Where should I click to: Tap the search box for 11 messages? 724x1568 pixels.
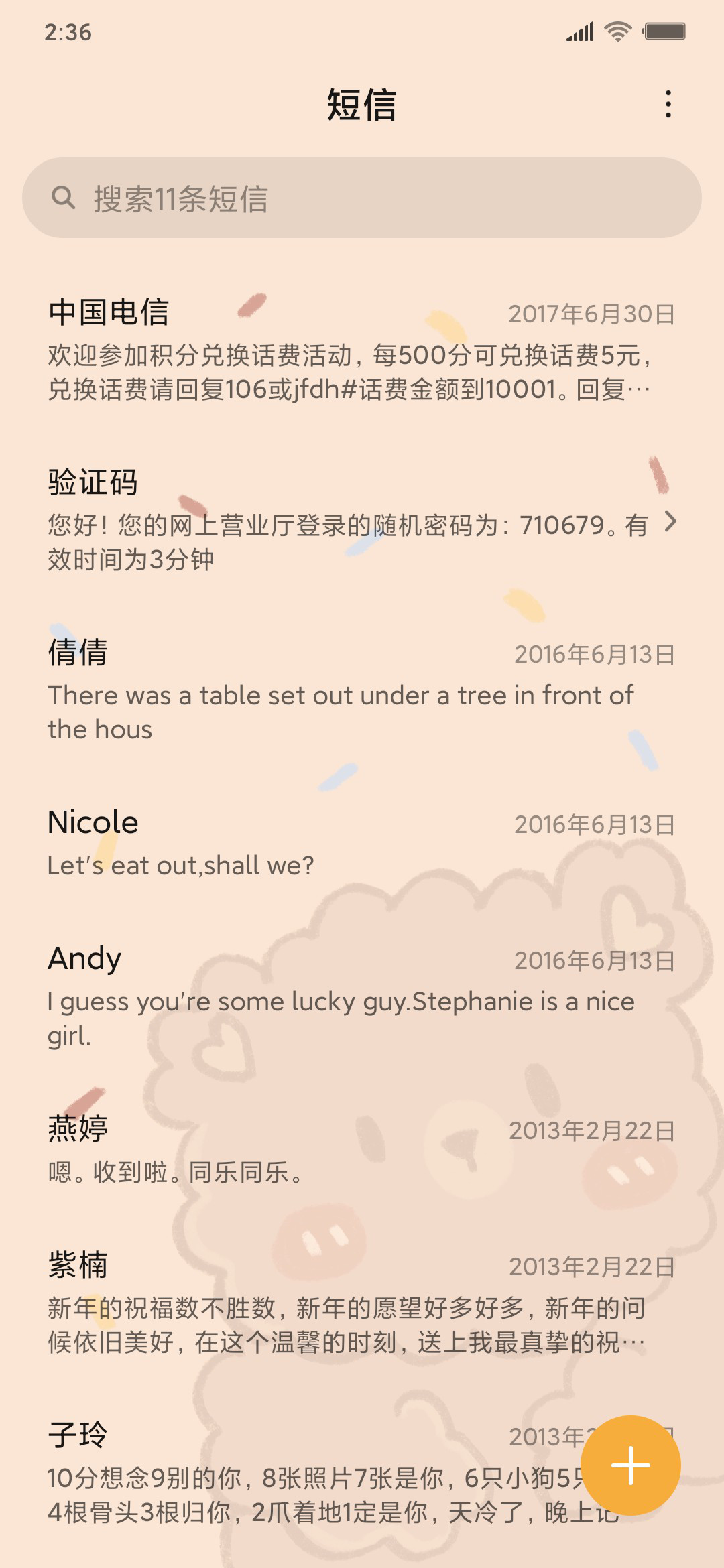click(362, 198)
